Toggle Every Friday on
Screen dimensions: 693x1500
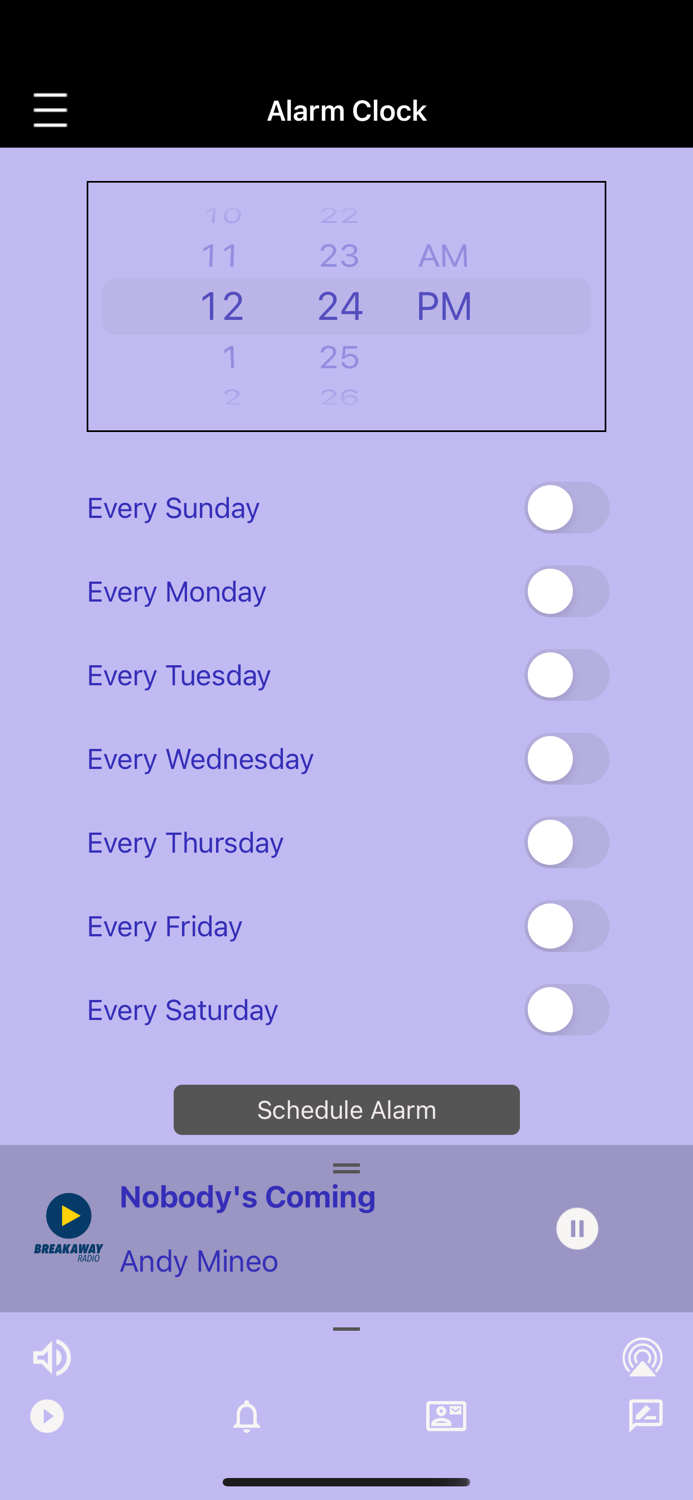coord(567,926)
